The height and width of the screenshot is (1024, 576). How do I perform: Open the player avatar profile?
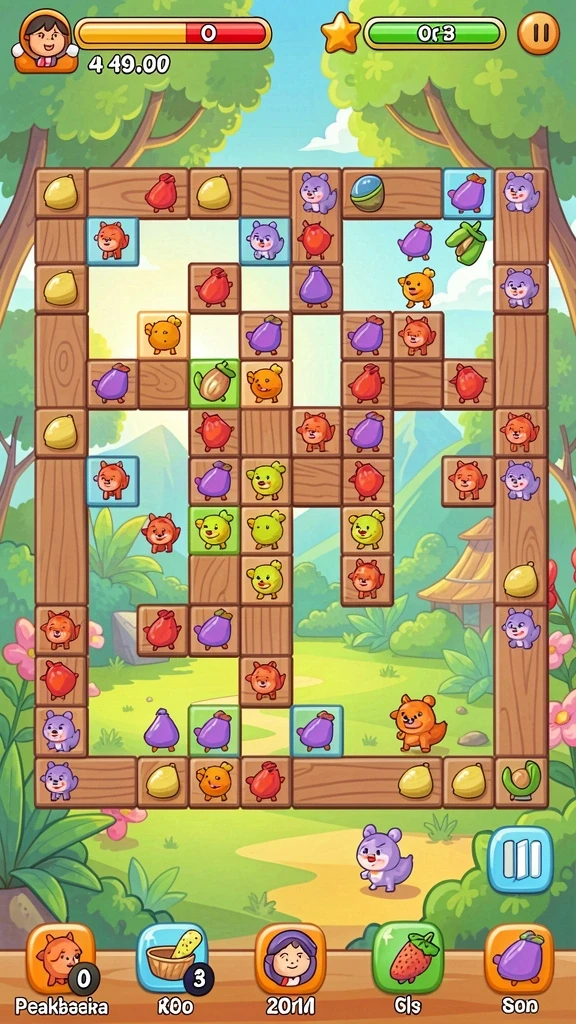(x=44, y=41)
